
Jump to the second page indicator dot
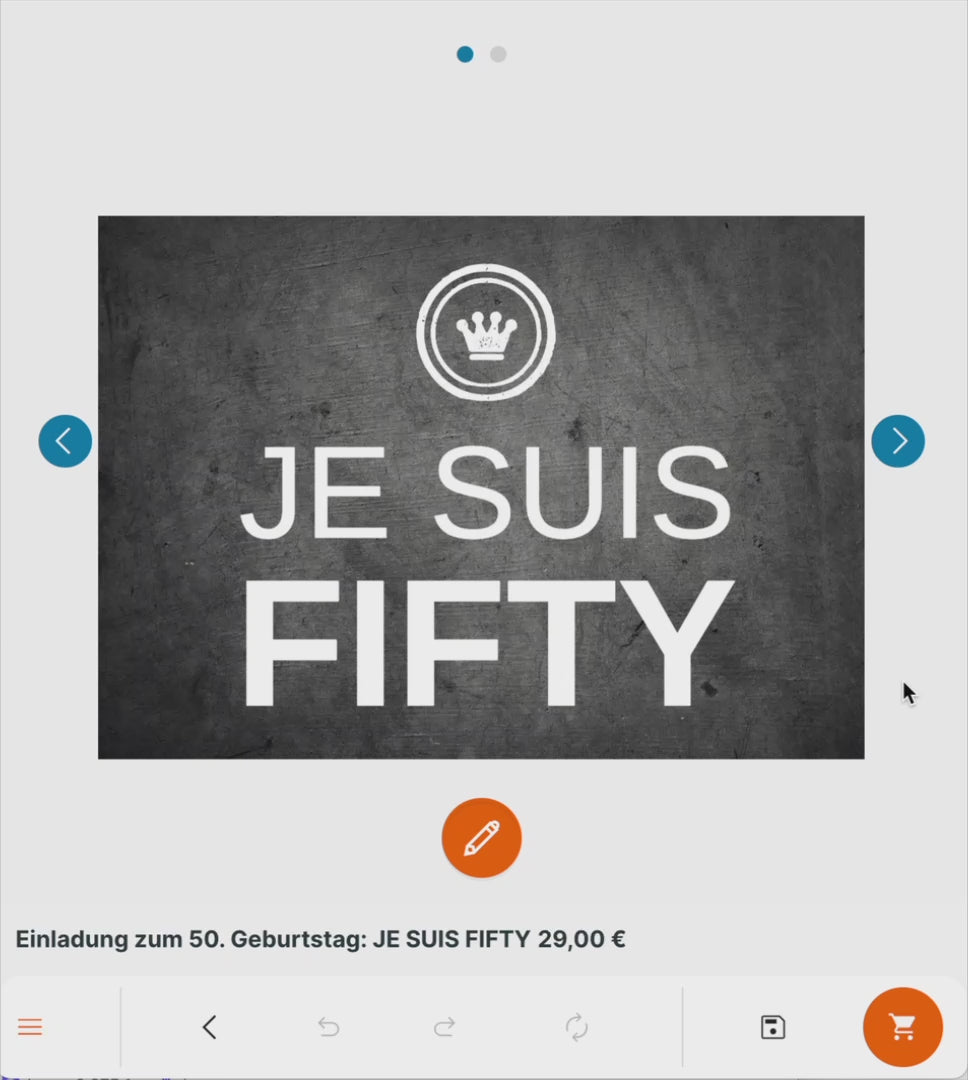(498, 54)
